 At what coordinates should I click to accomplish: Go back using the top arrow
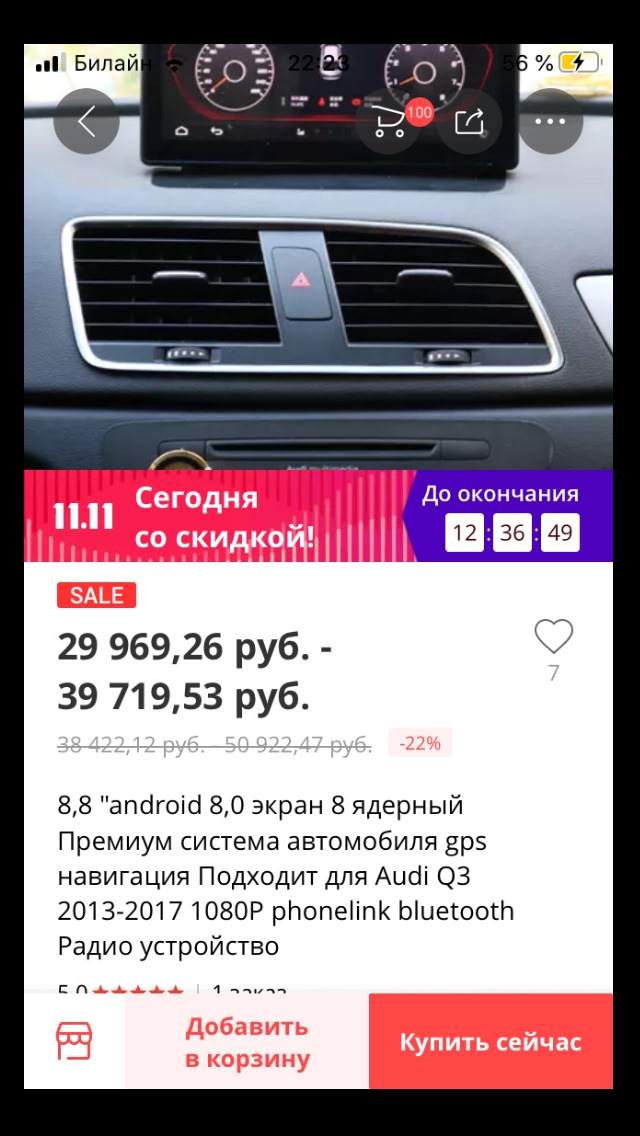point(87,121)
